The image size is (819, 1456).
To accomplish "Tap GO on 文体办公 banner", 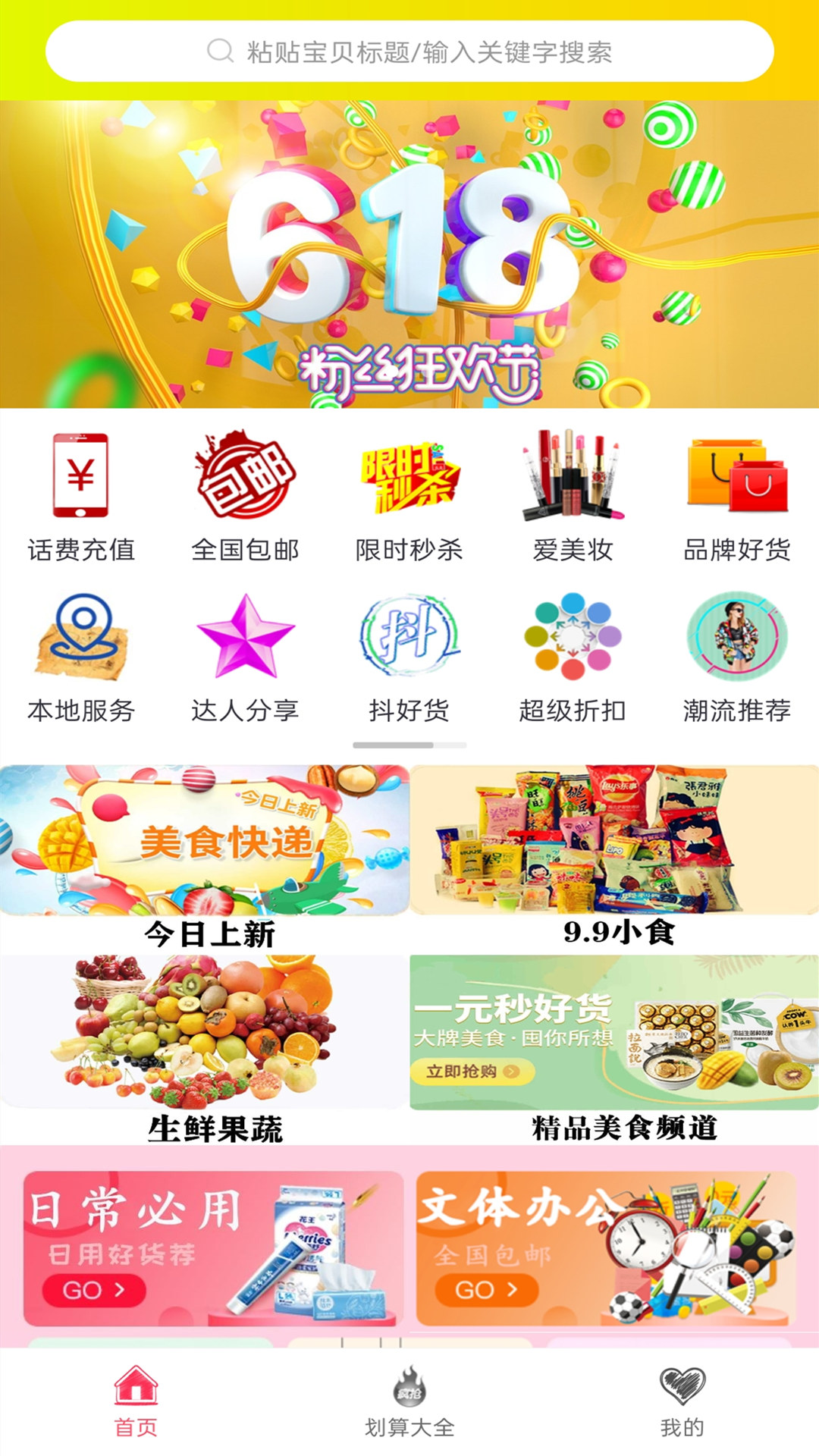I will click(487, 1289).
